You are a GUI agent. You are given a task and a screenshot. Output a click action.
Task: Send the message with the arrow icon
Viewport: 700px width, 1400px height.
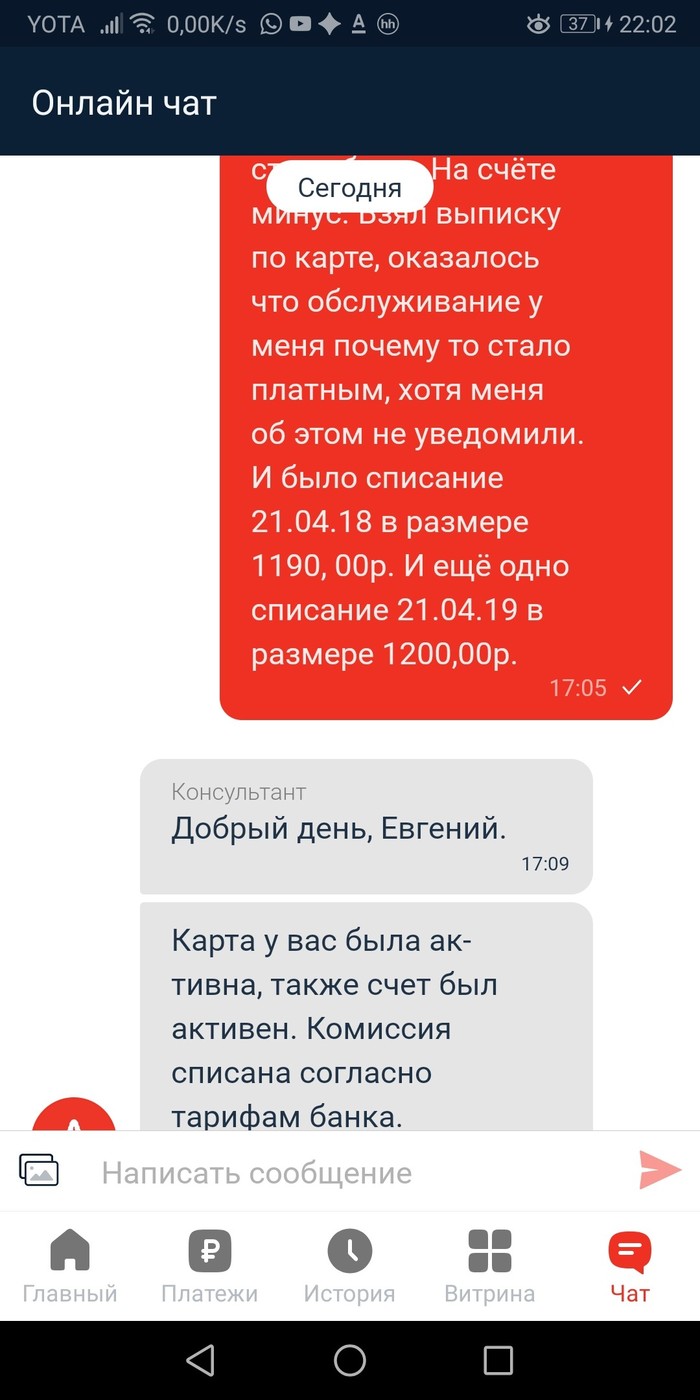click(x=660, y=1170)
